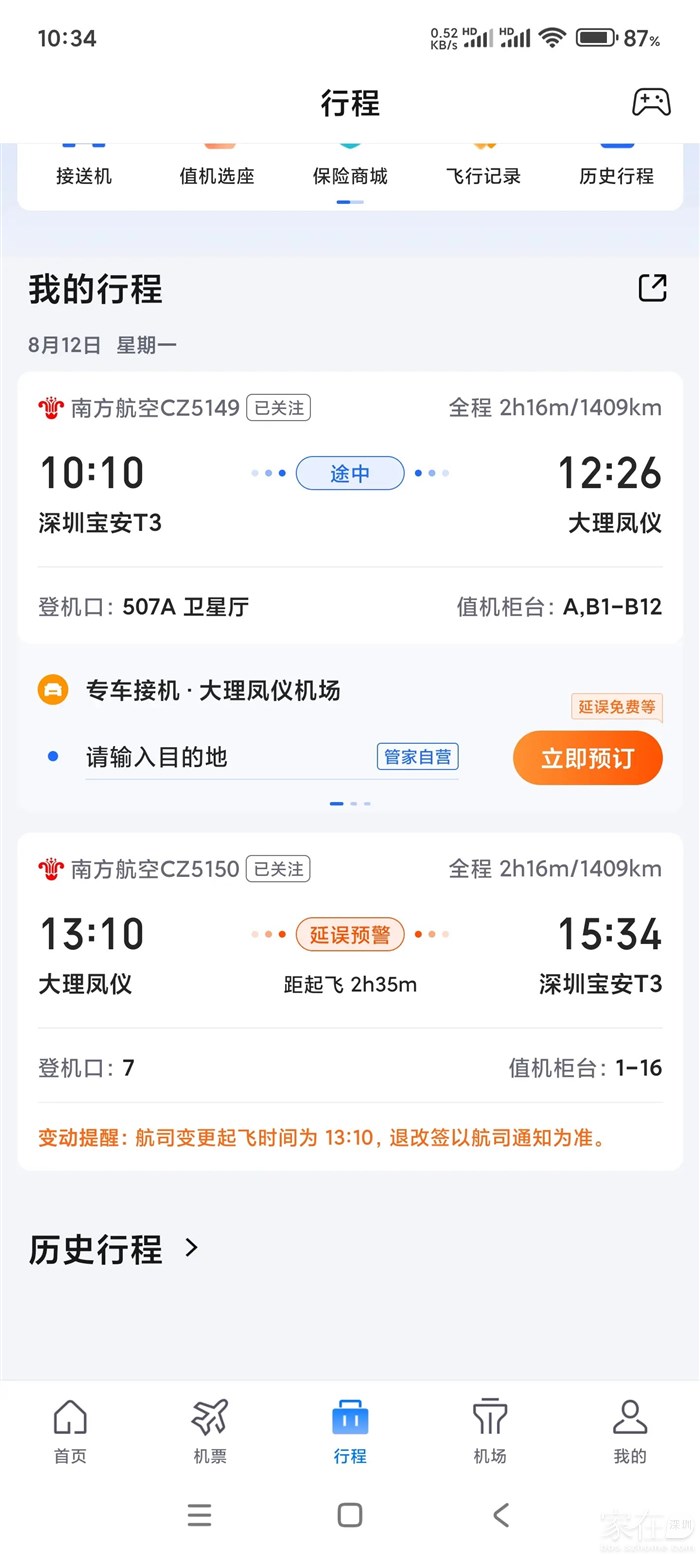Select the 行程 tab in the bottom bar
This screenshot has width=700, height=1555.
(350, 1430)
